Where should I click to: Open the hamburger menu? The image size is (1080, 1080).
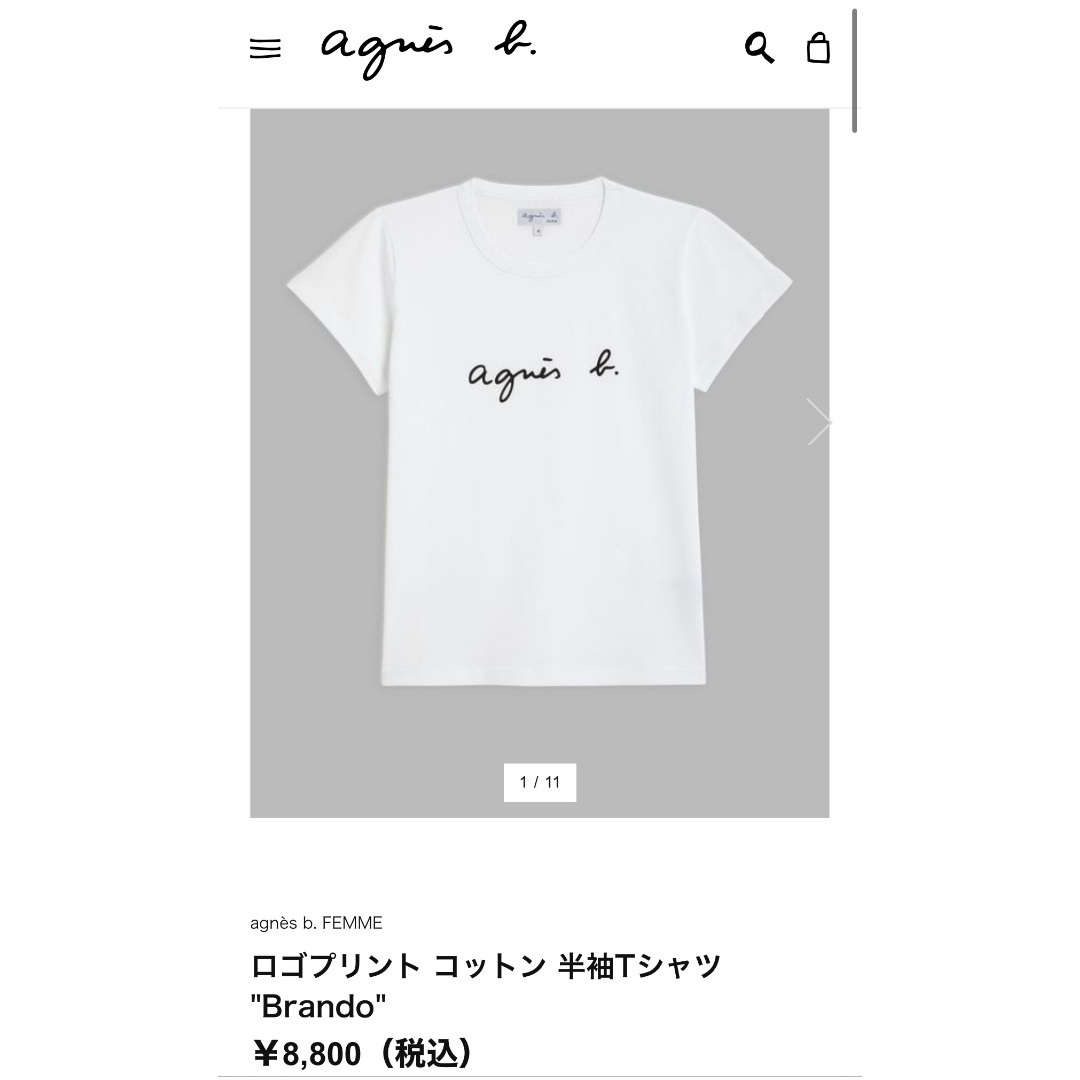coord(265,49)
